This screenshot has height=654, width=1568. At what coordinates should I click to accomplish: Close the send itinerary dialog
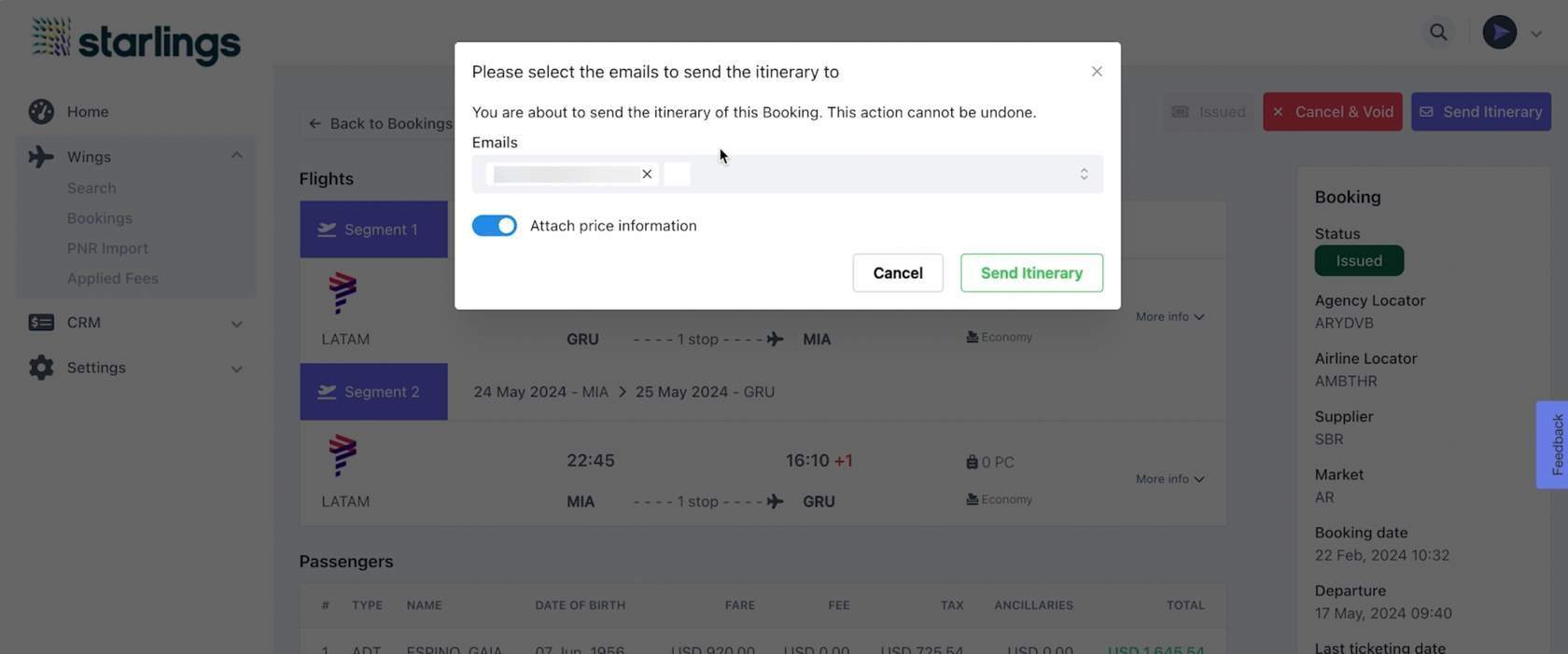click(x=1097, y=72)
